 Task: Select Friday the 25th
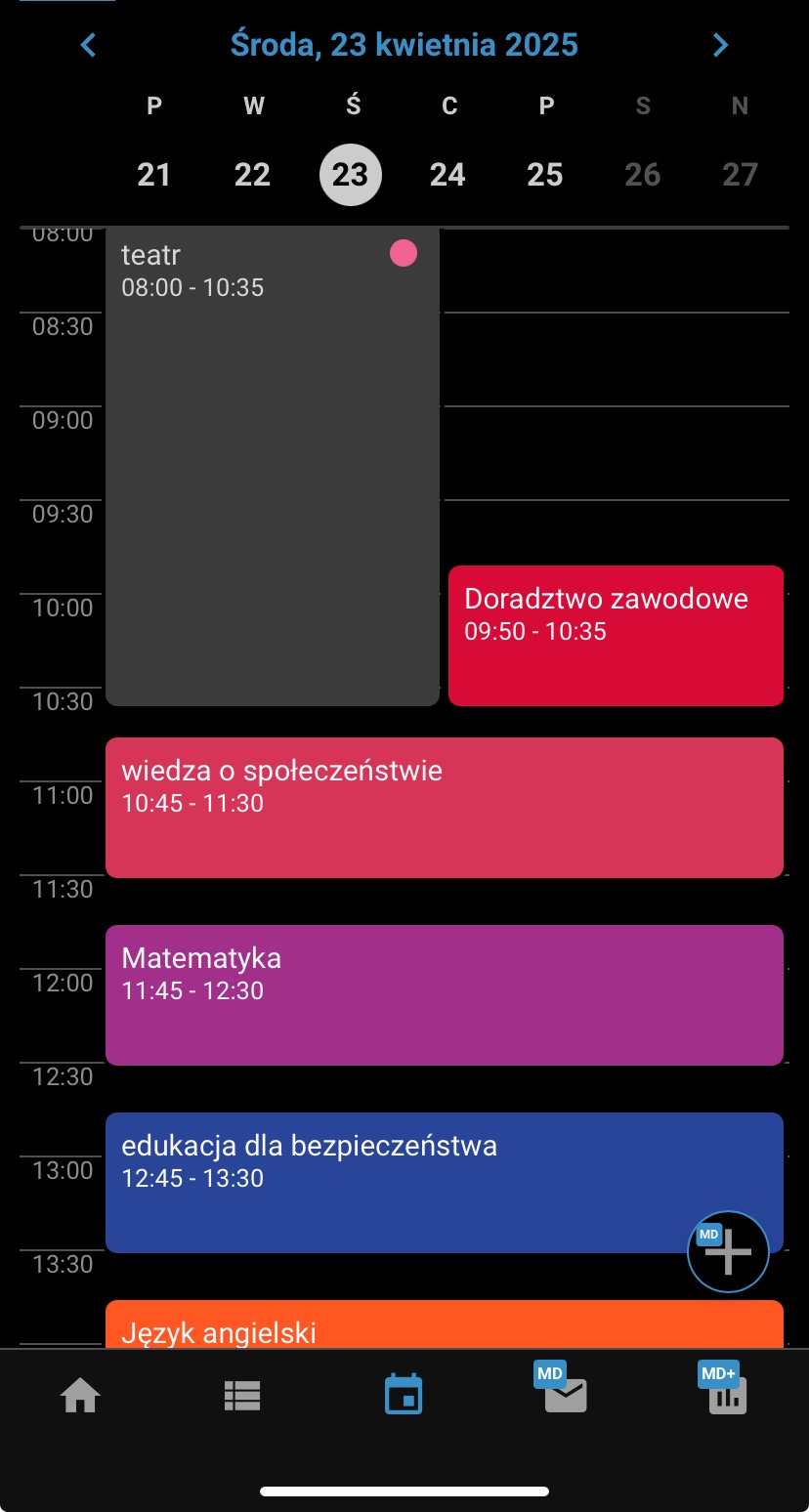tap(545, 175)
